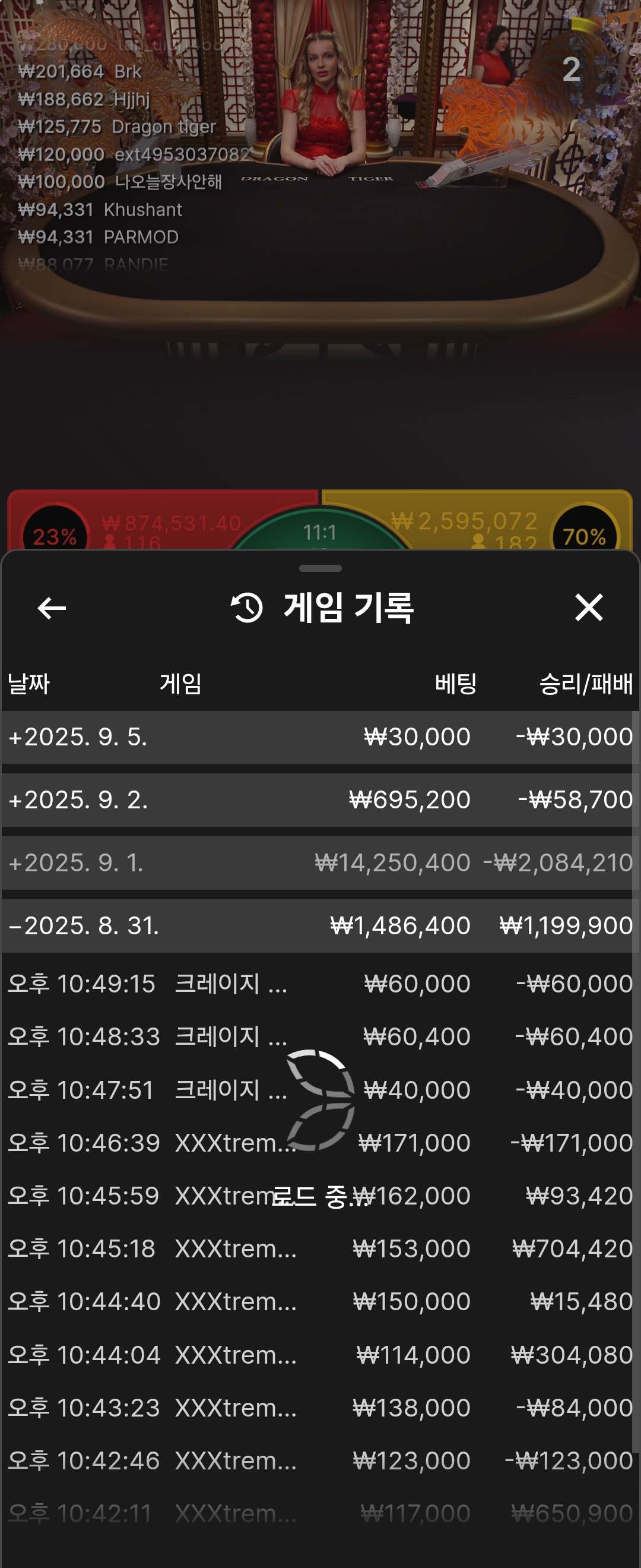641x1568 pixels.
Task: Open the 오후 10:47:51 game record
Action: (316, 1089)
